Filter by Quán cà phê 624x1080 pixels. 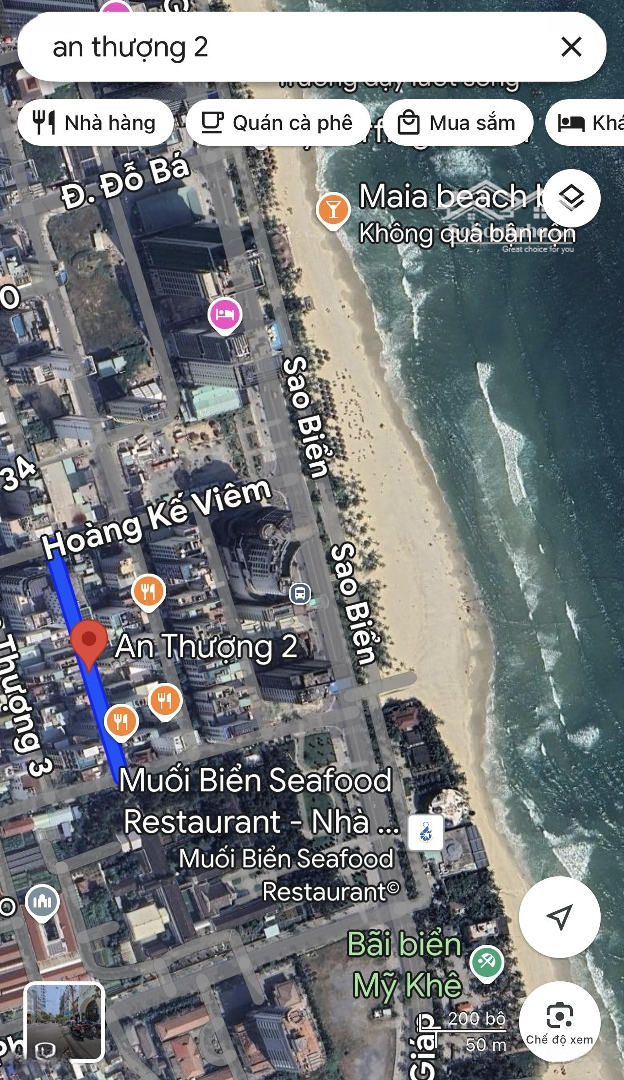pos(278,123)
